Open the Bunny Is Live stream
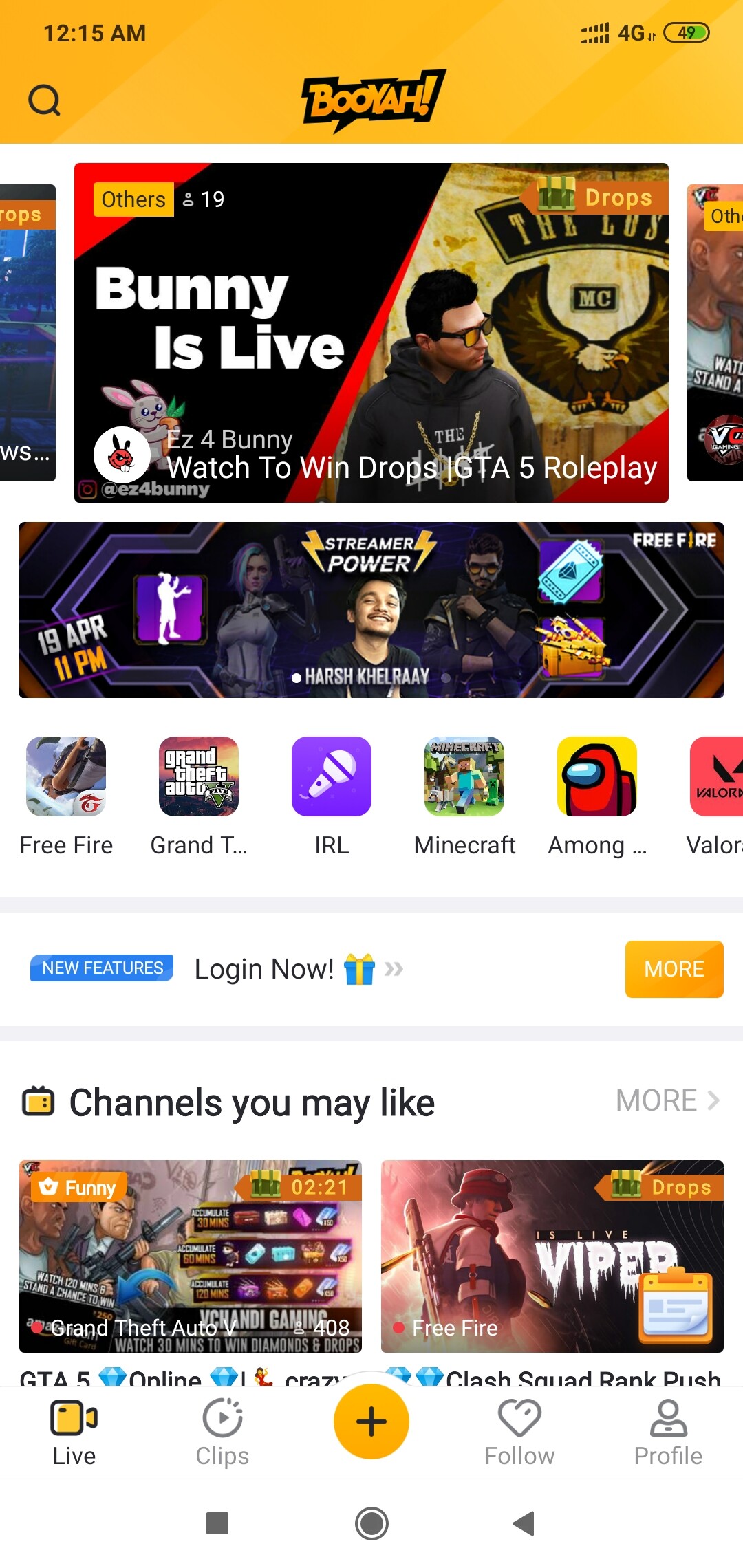The width and height of the screenshot is (743, 1568). tap(371, 332)
